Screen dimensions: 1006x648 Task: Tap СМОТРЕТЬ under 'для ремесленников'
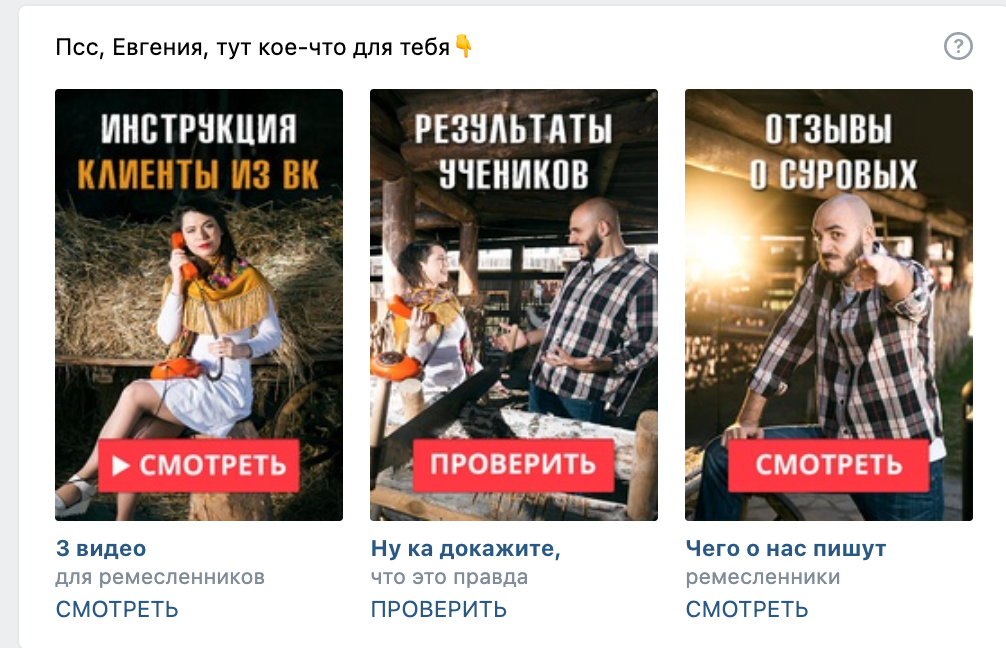tap(117, 609)
